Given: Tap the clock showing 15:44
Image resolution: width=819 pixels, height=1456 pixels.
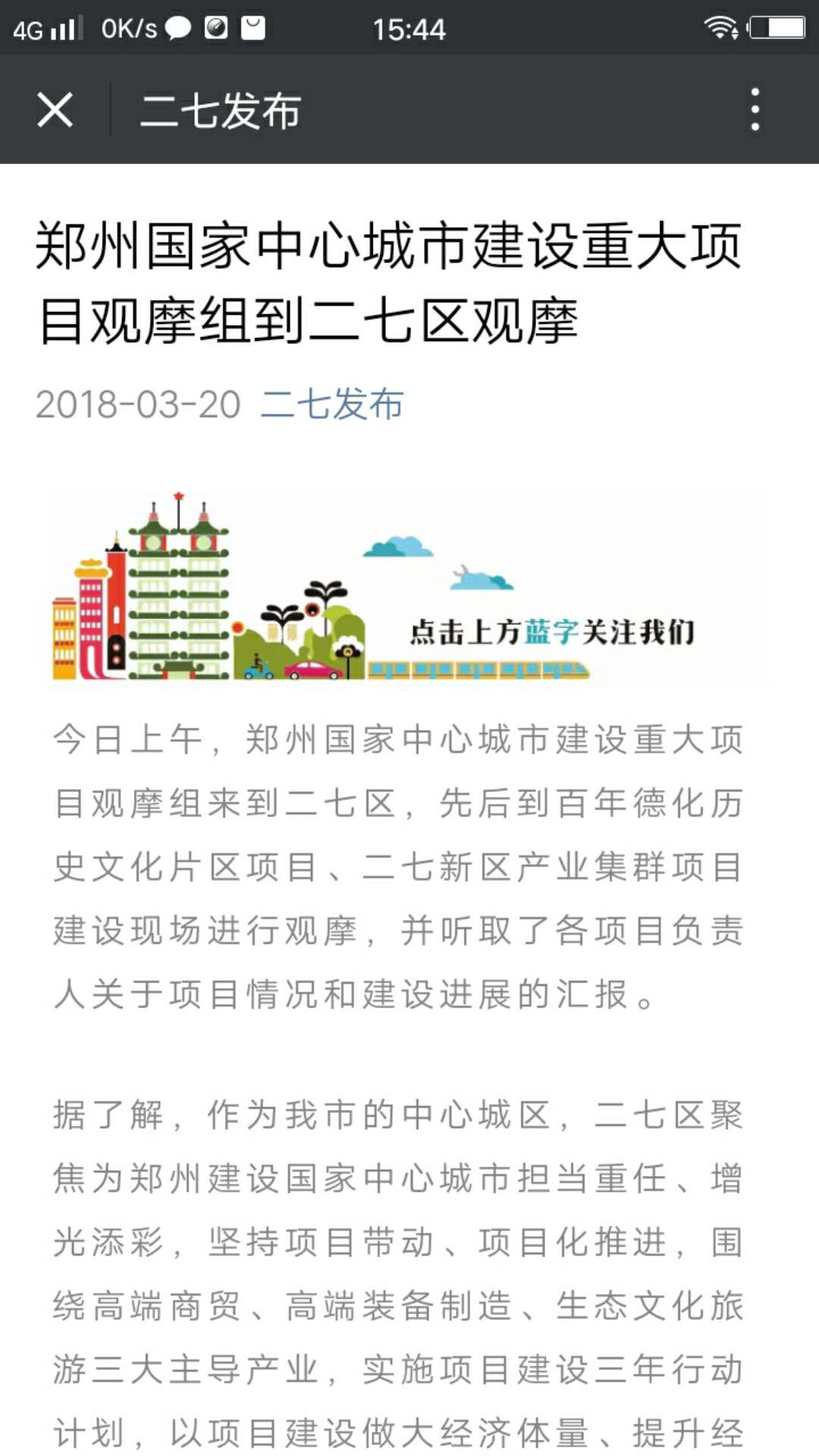Looking at the screenshot, I should coord(409,29).
